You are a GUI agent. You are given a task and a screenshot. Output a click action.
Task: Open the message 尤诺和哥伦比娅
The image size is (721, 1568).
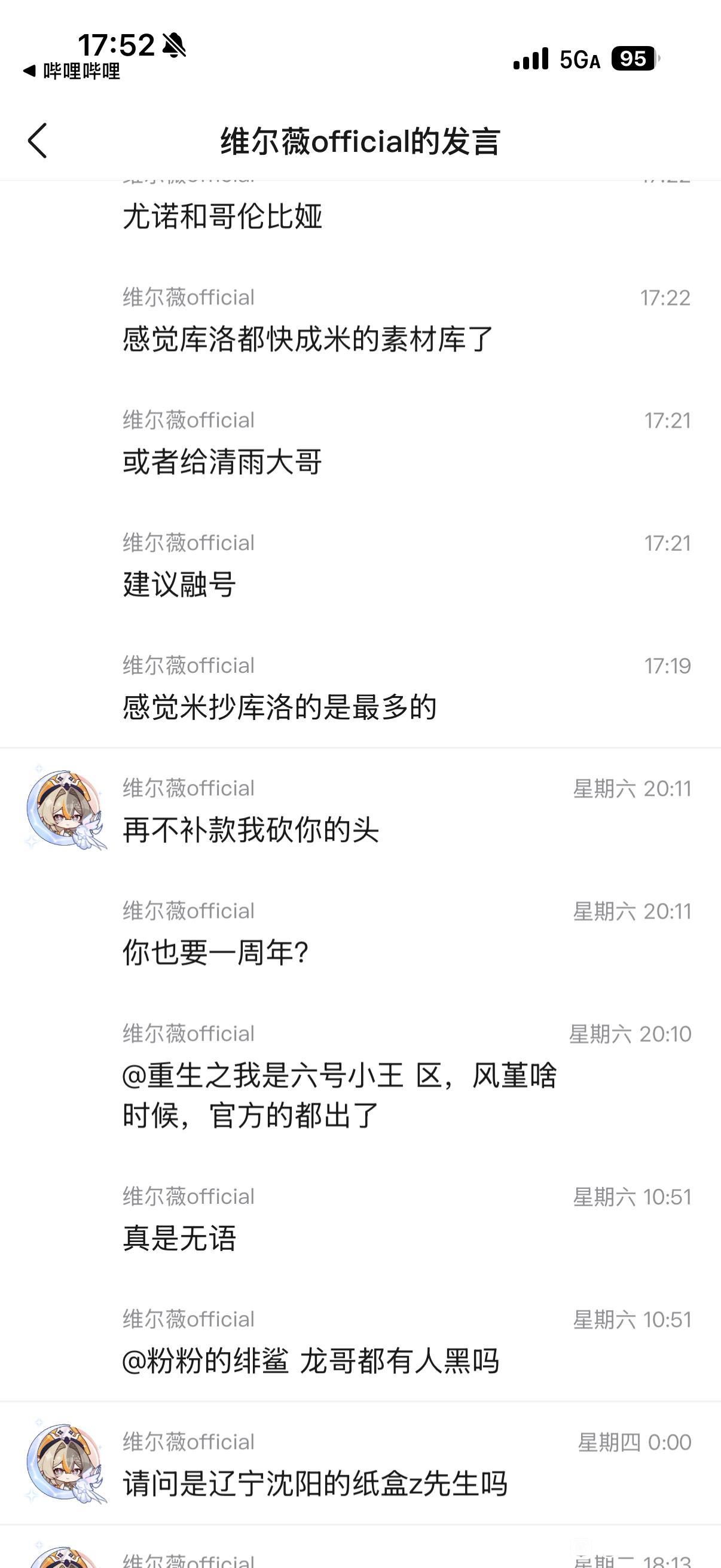coord(222,216)
